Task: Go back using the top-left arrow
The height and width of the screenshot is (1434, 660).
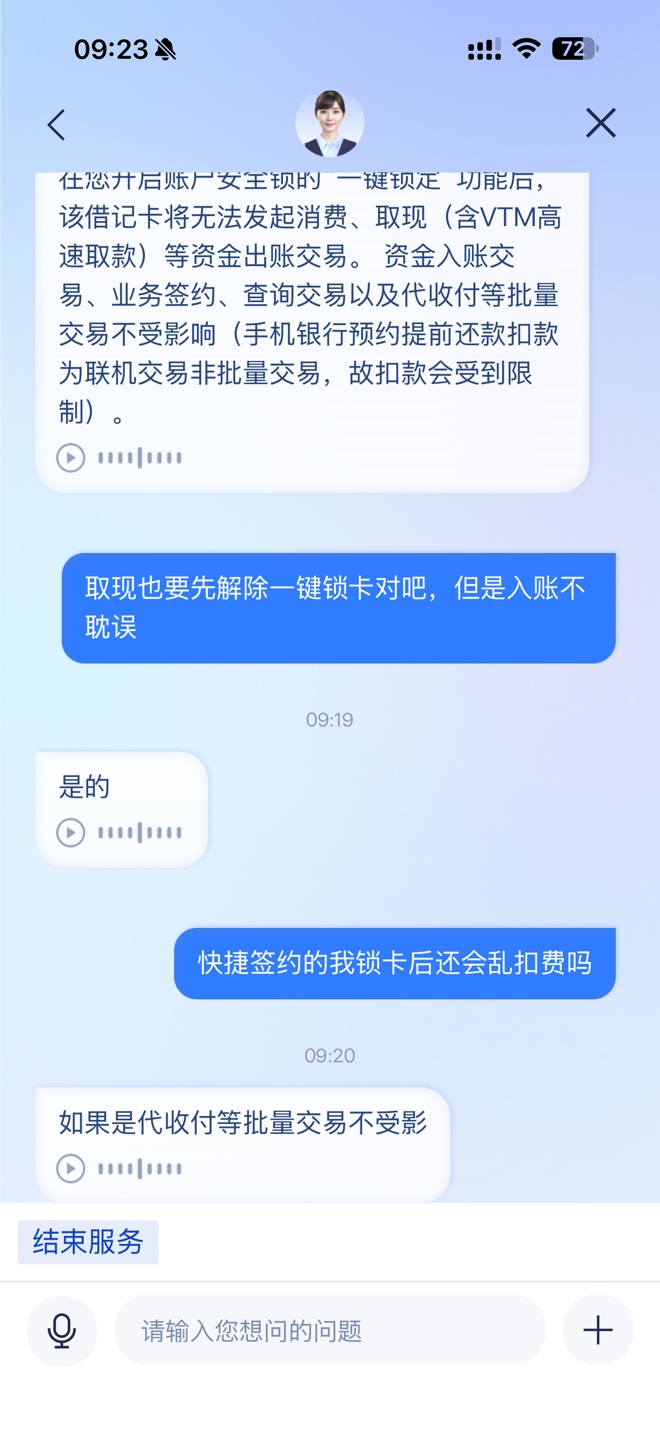Action: click(x=56, y=124)
